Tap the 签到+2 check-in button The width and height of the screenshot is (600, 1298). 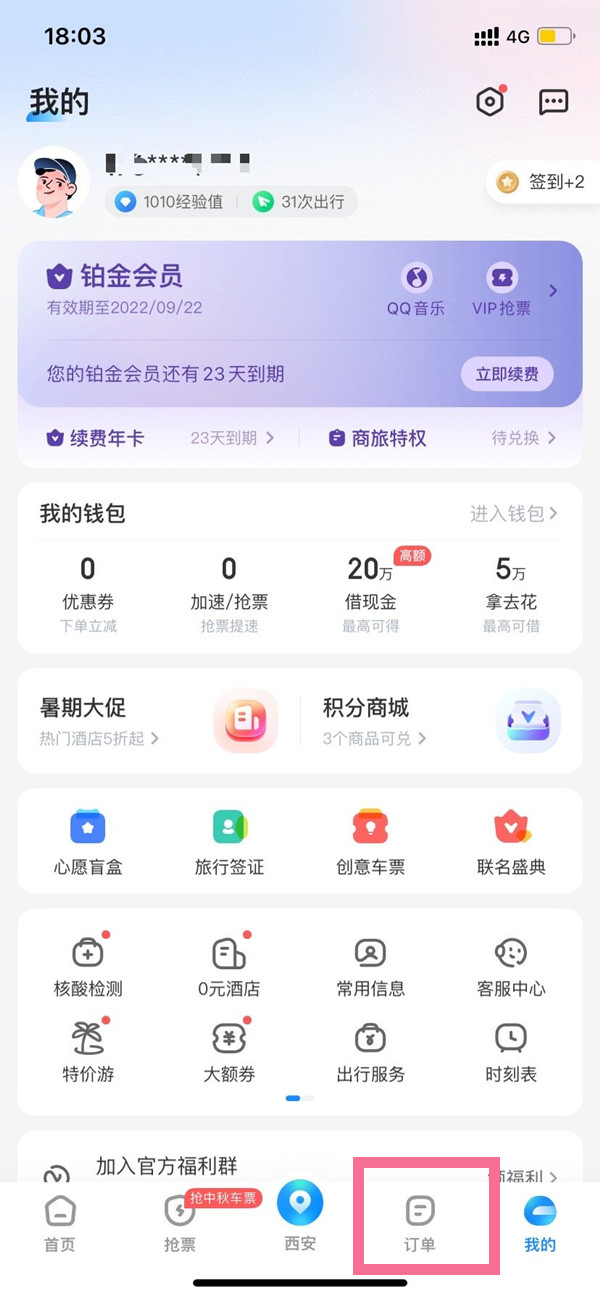[542, 183]
